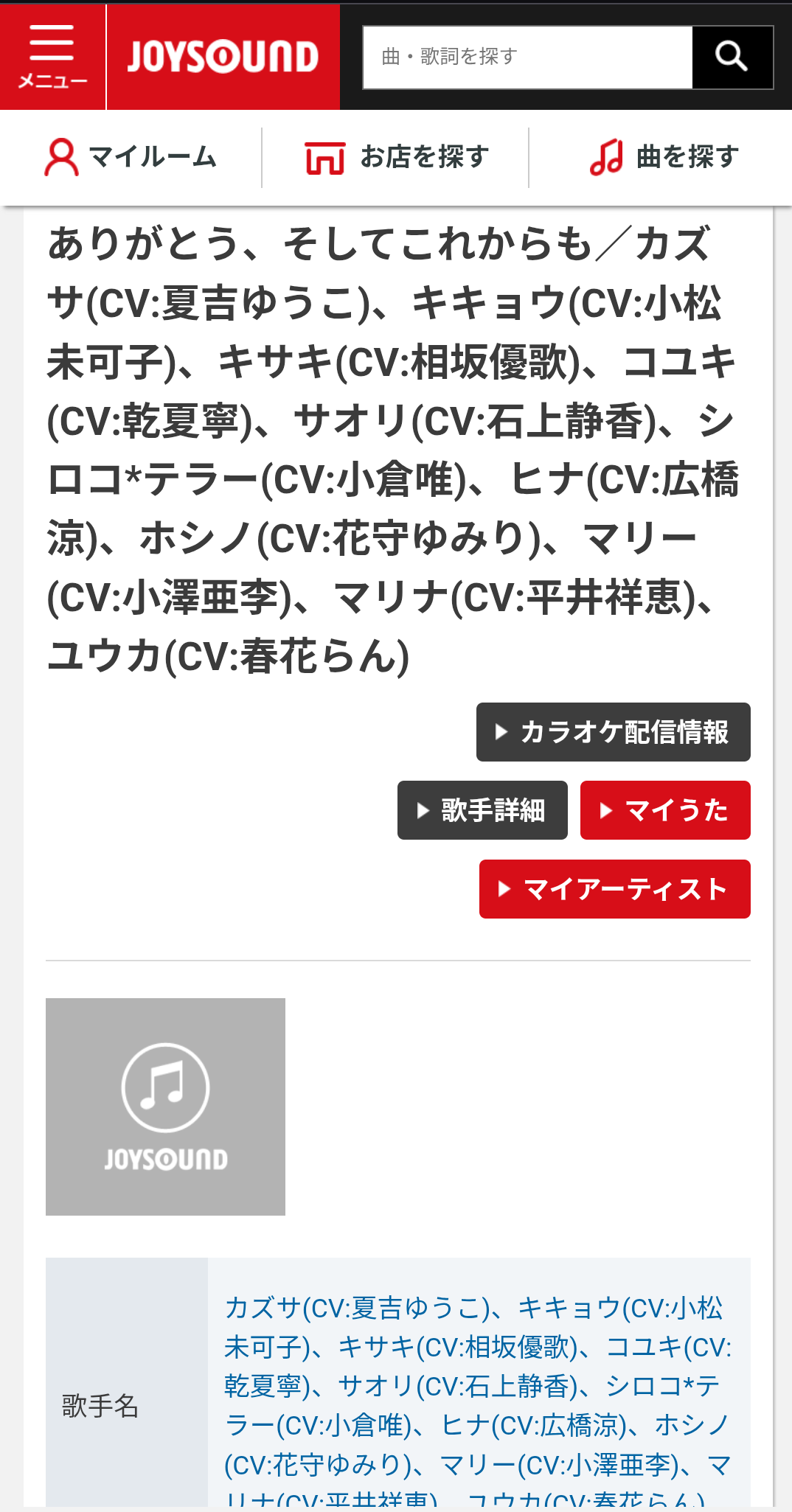Open the メニュー hamburger menu
This screenshot has height=1512, width=792.
tap(52, 57)
